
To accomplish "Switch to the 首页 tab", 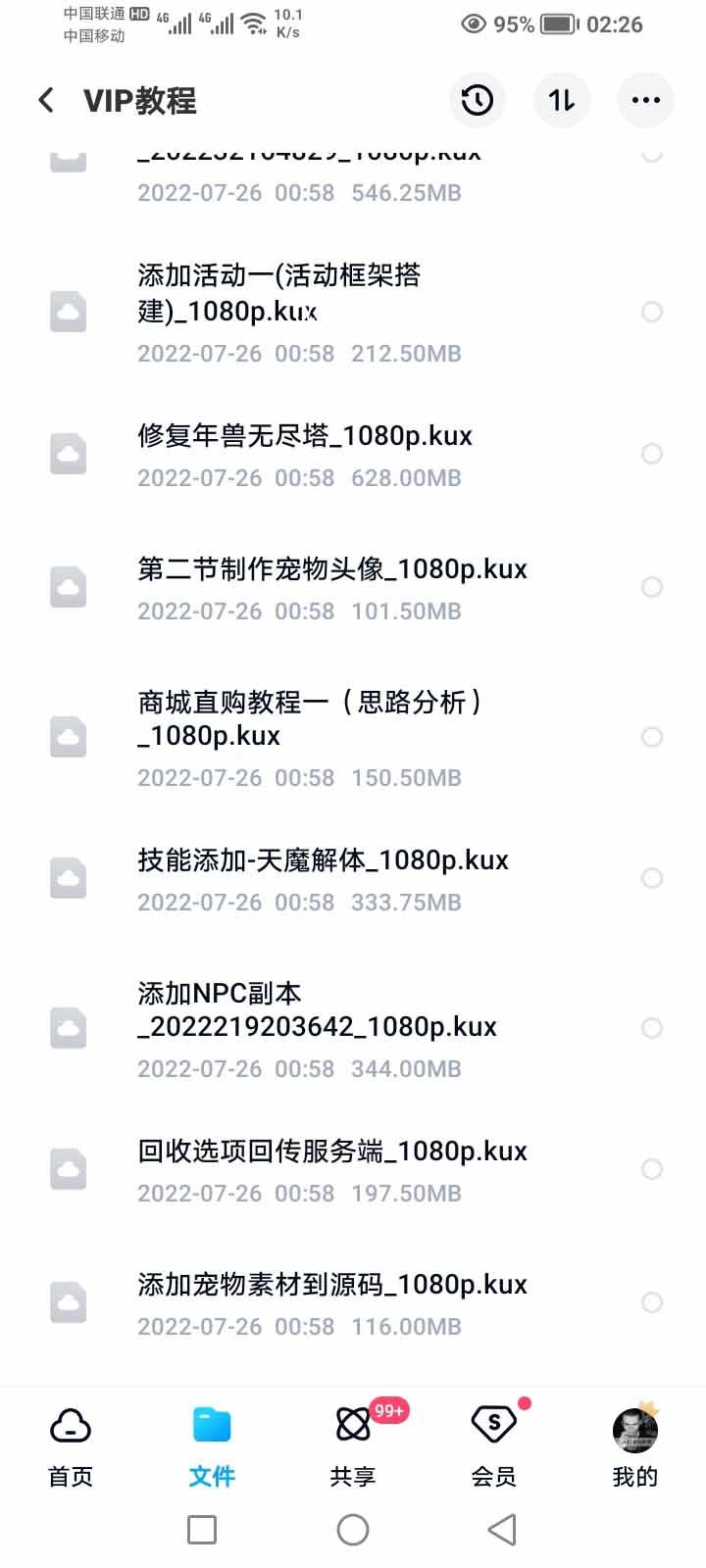I will (71, 1446).
